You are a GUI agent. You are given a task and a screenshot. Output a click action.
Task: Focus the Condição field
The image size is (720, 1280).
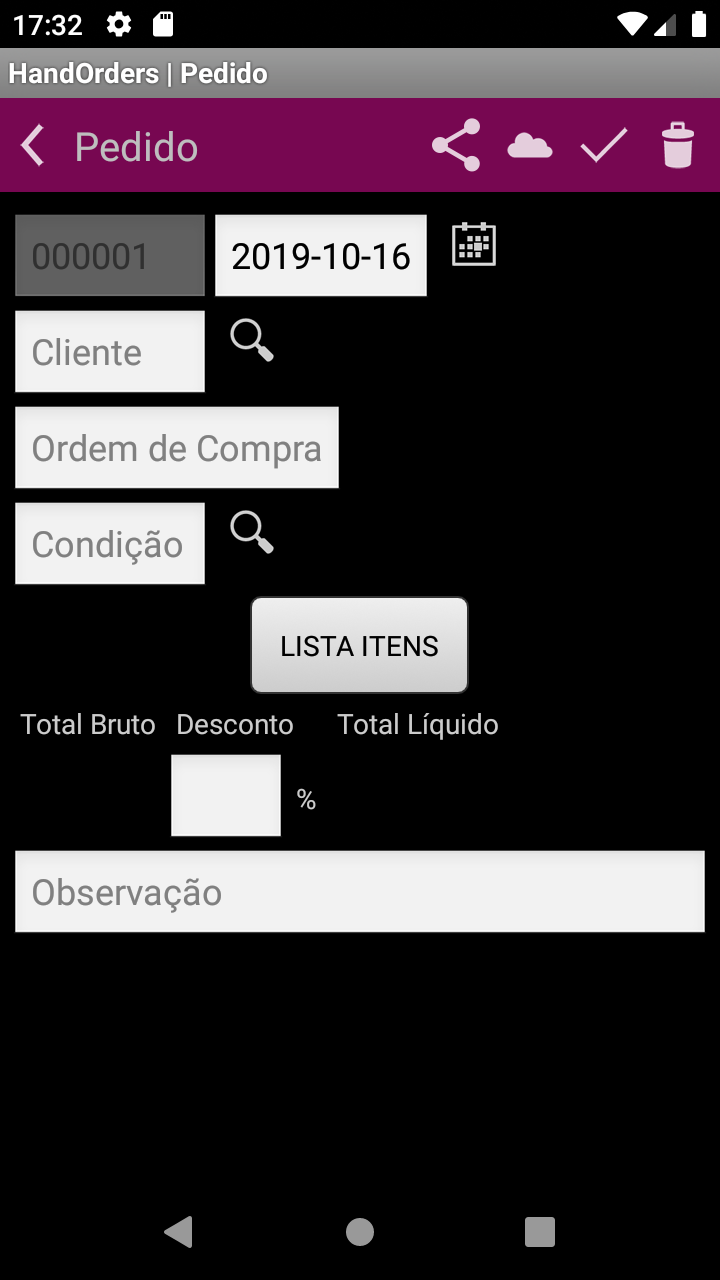coord(110,544)
